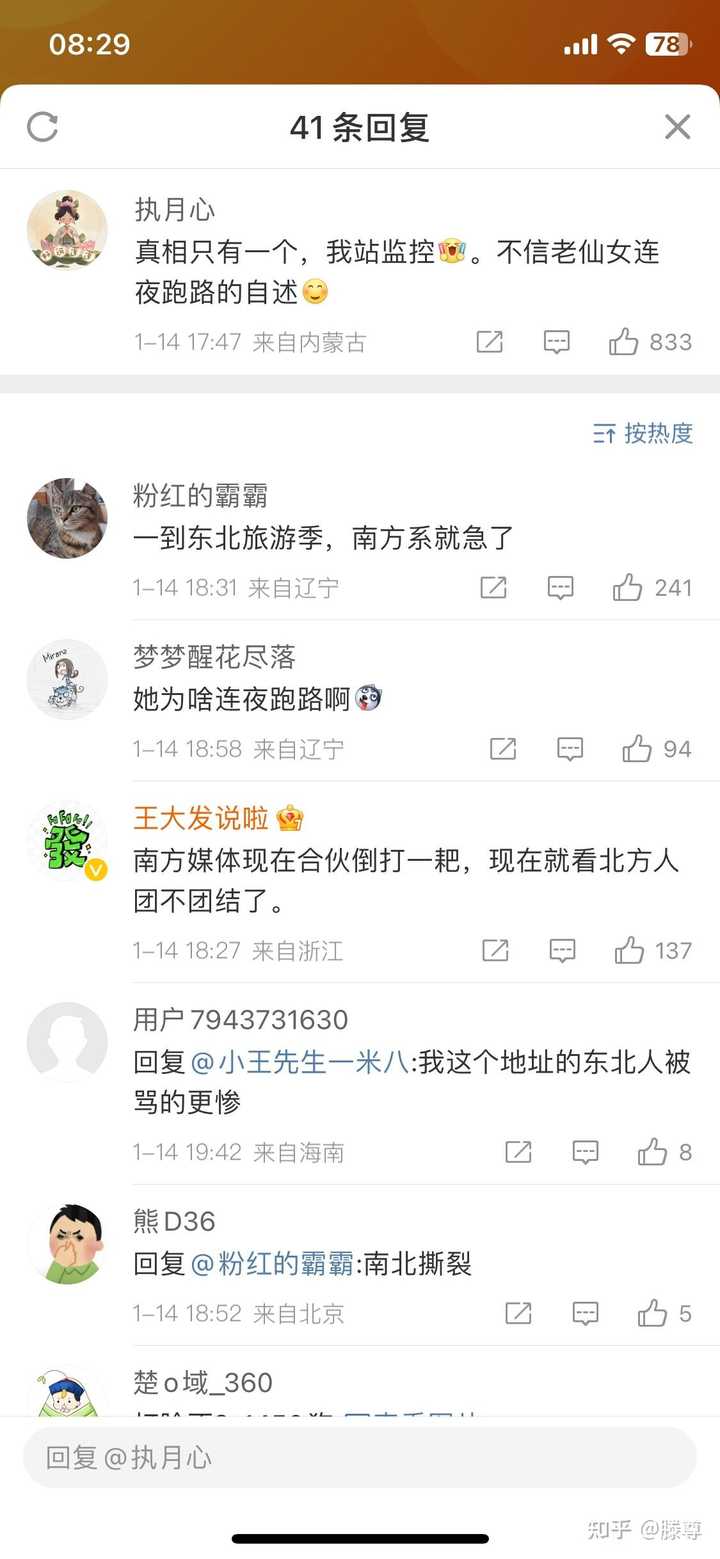The height and width of the screenshot is (1559, 720).
Task: Like 粉红的霸霸's reply
Action: coord(628,587)
